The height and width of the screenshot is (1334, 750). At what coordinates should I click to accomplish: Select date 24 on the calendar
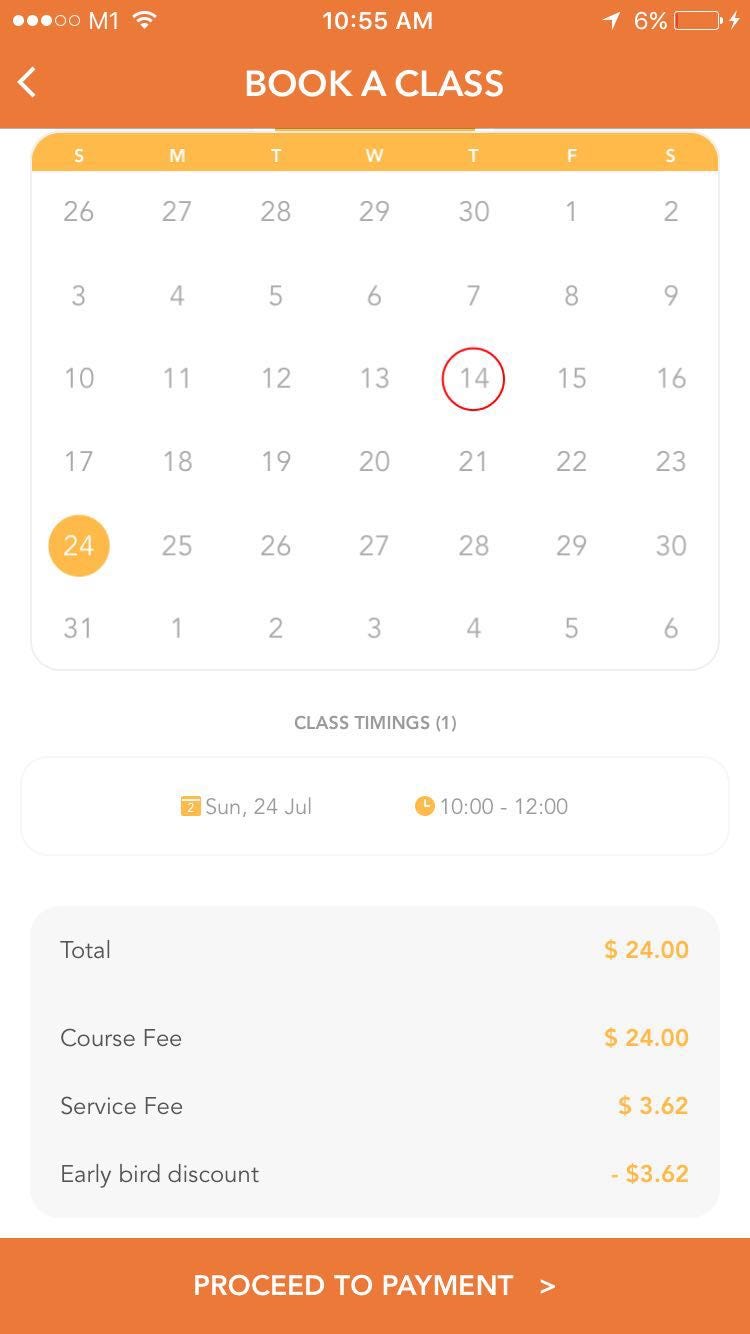(79, 545)
